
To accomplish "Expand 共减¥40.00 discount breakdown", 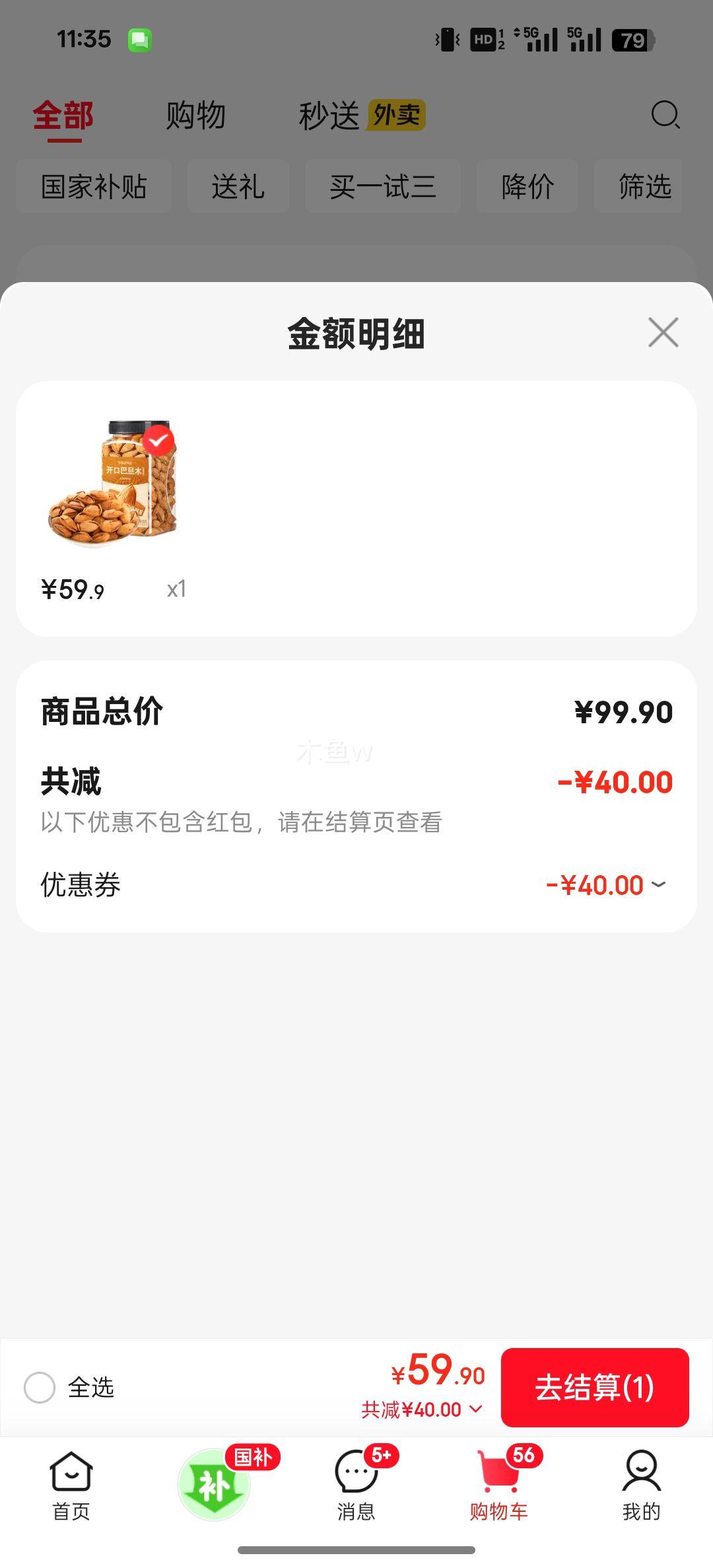I will point(423,1409).
